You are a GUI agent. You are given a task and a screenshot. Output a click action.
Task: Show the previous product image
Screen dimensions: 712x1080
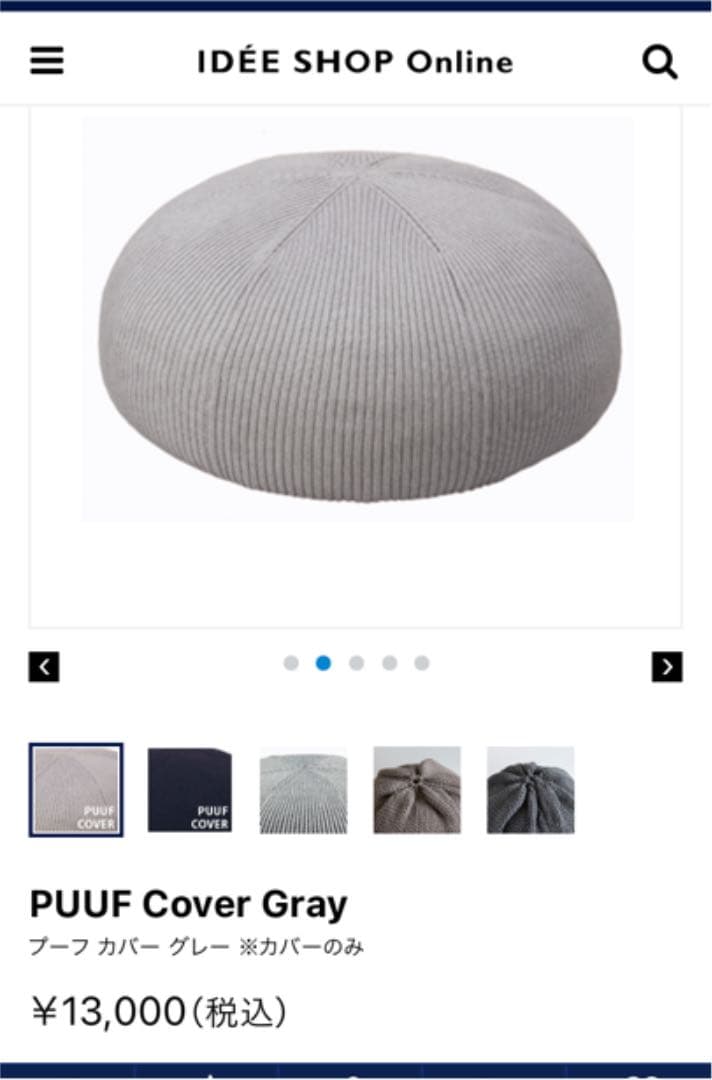(44, 666)
